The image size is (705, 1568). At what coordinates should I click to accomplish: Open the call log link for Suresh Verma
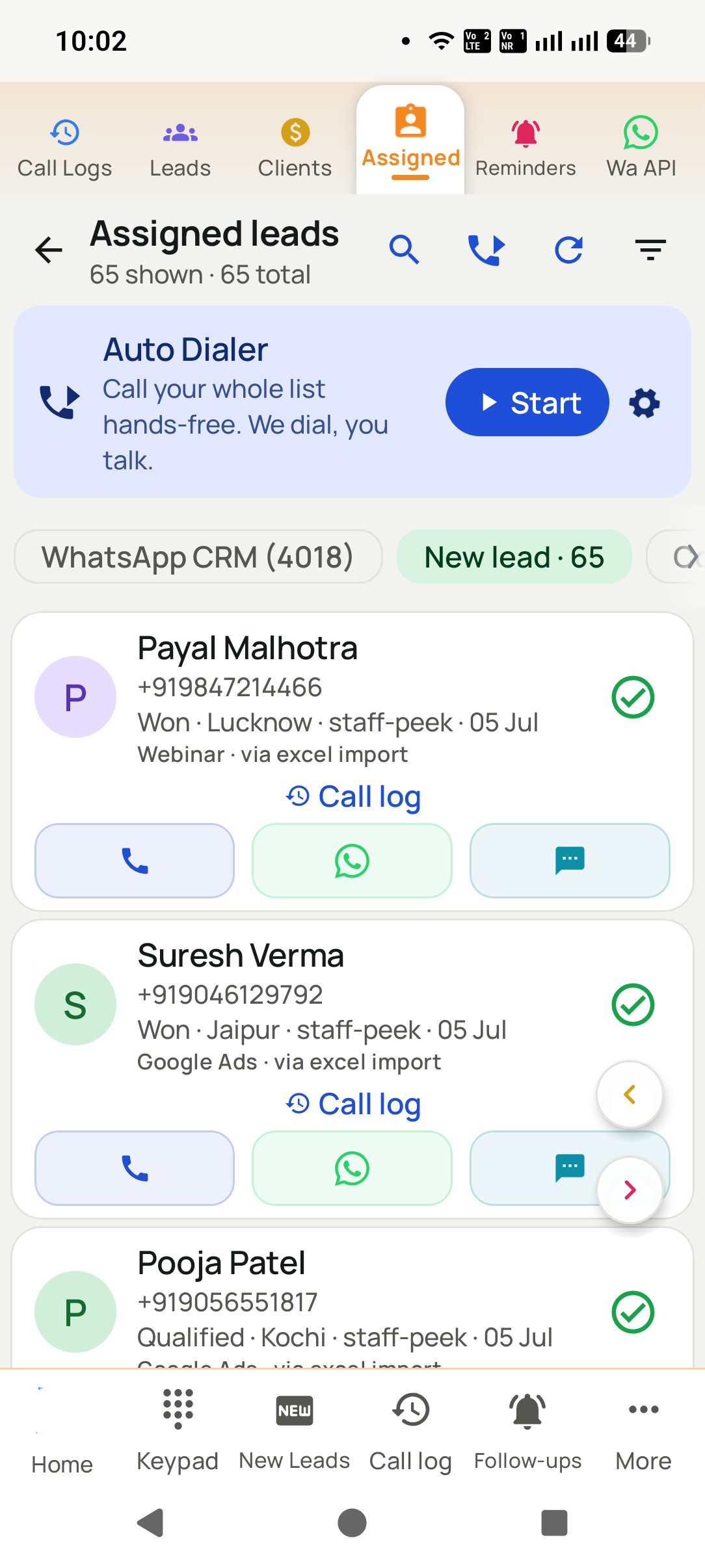click(353, 1104)
